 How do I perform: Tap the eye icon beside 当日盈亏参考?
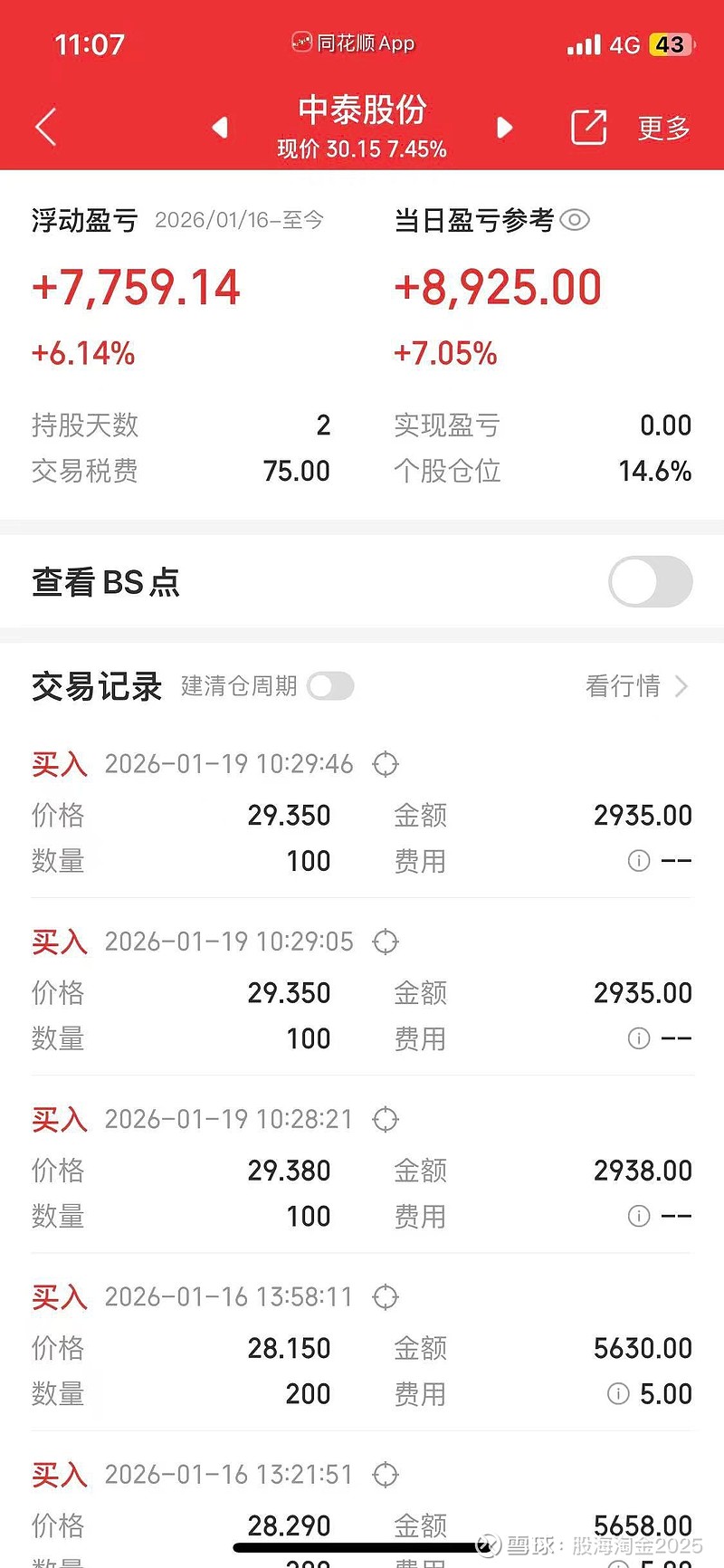pyautogui.click(x=576, y=219)
